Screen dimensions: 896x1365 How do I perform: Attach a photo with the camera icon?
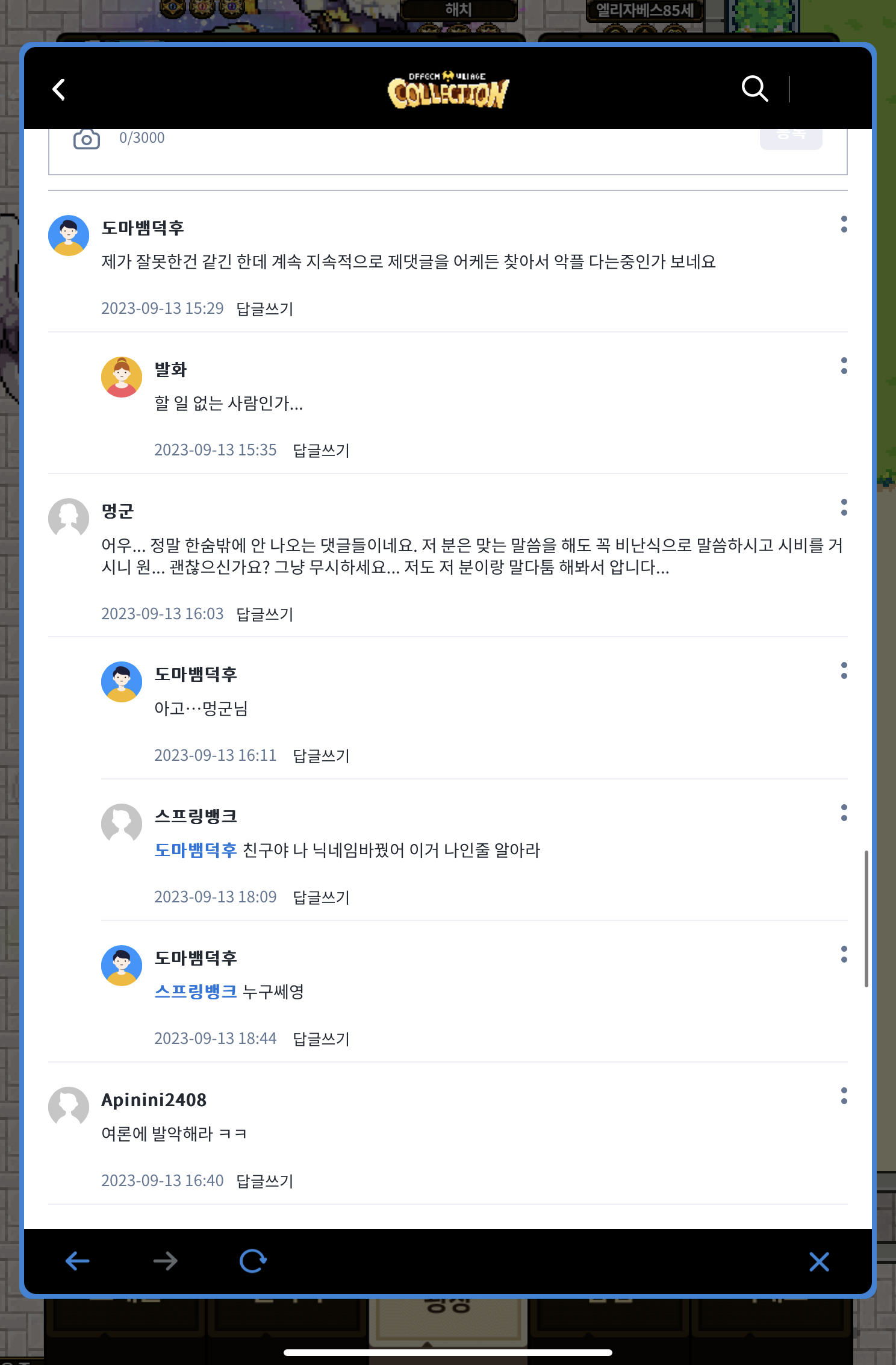tap(87, 139)
